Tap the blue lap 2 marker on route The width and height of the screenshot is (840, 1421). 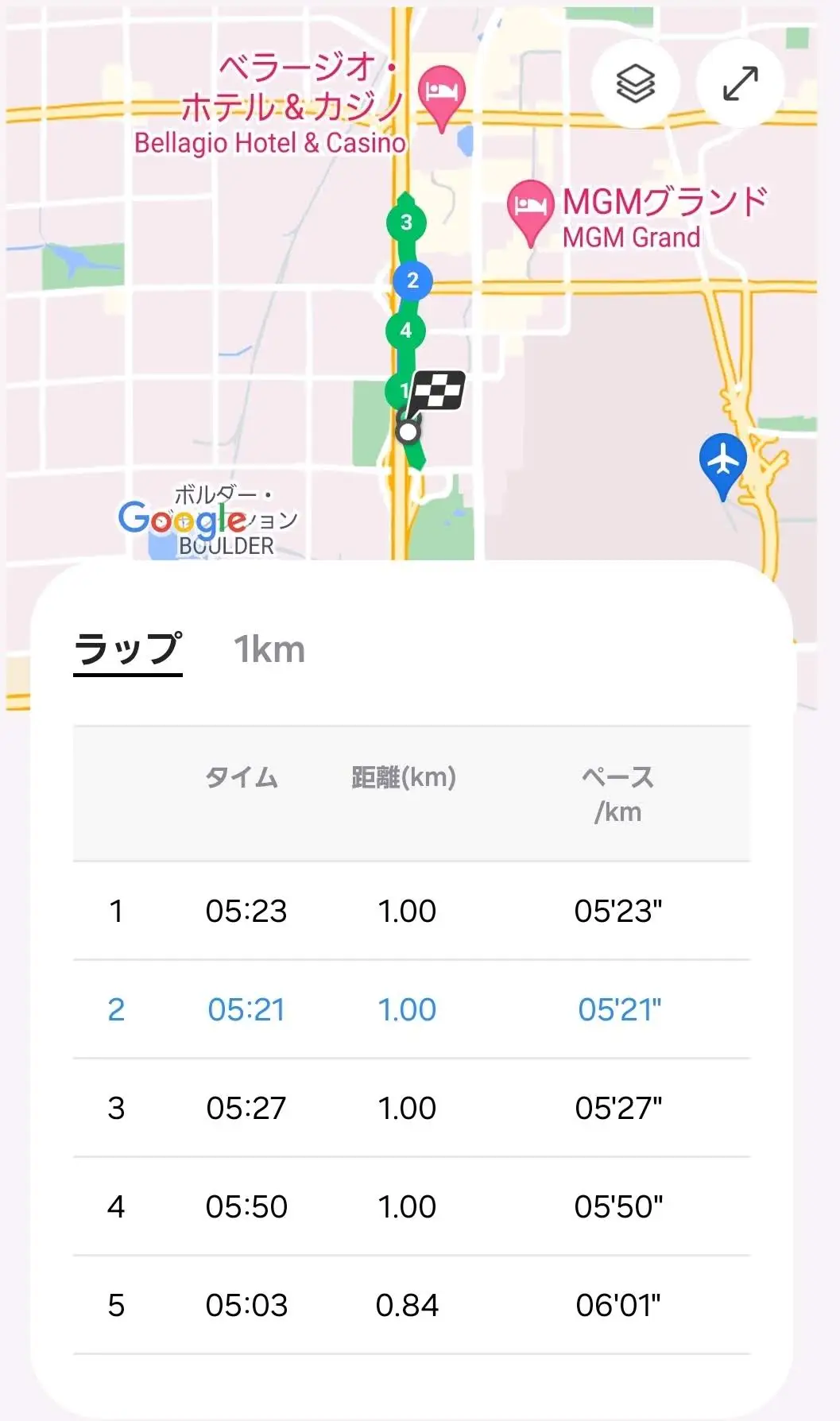pos(412,280)
